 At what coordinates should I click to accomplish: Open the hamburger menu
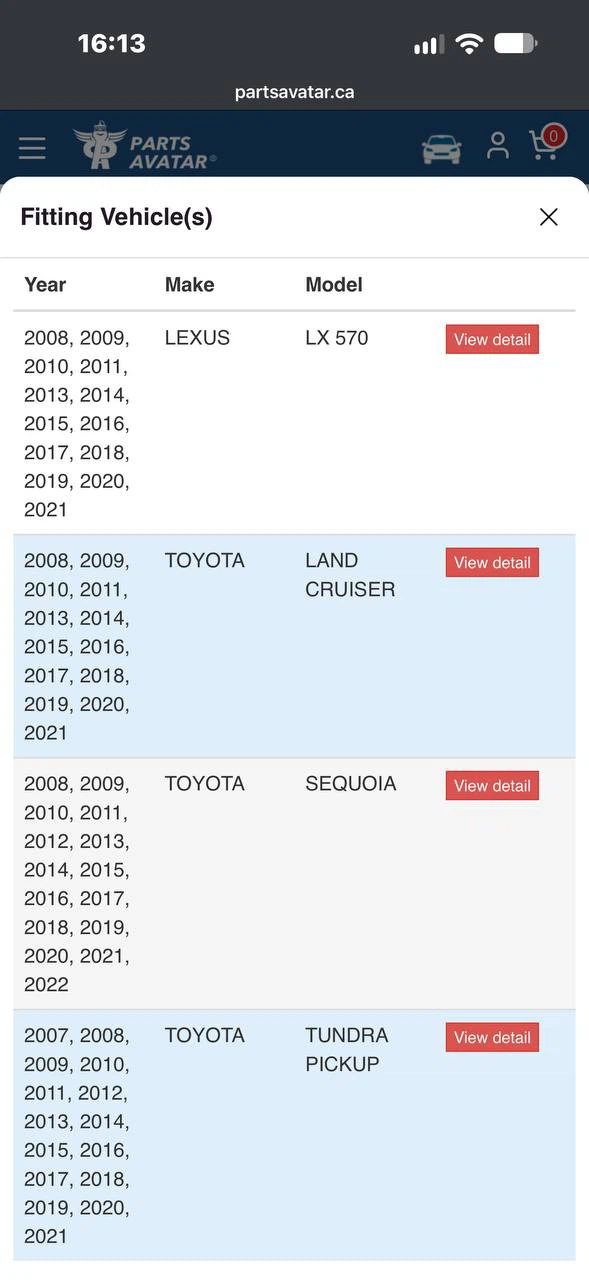pos(32,148)
